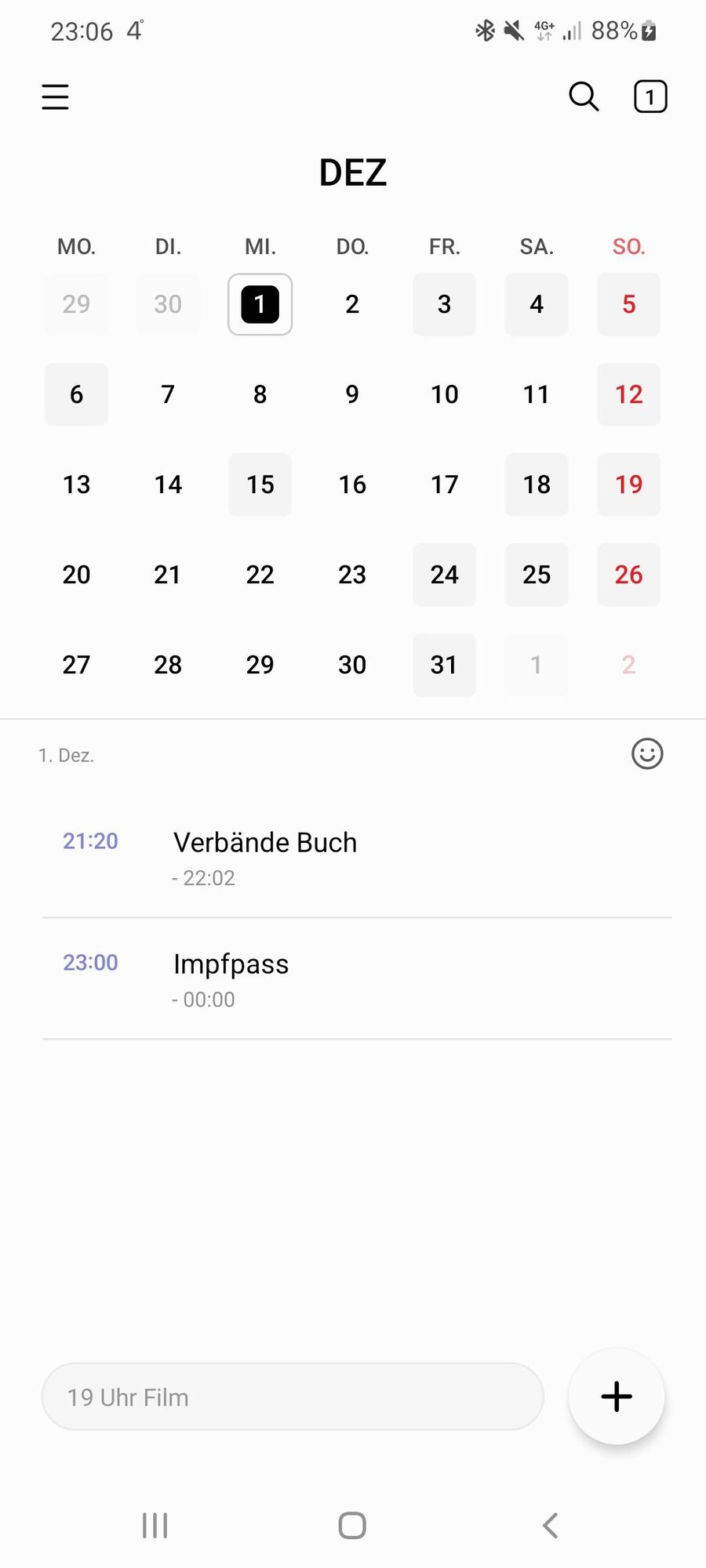Select December 18 in calendar
Image resolution: width=706 pixels, height=1568 pixels.
(537, 485)
